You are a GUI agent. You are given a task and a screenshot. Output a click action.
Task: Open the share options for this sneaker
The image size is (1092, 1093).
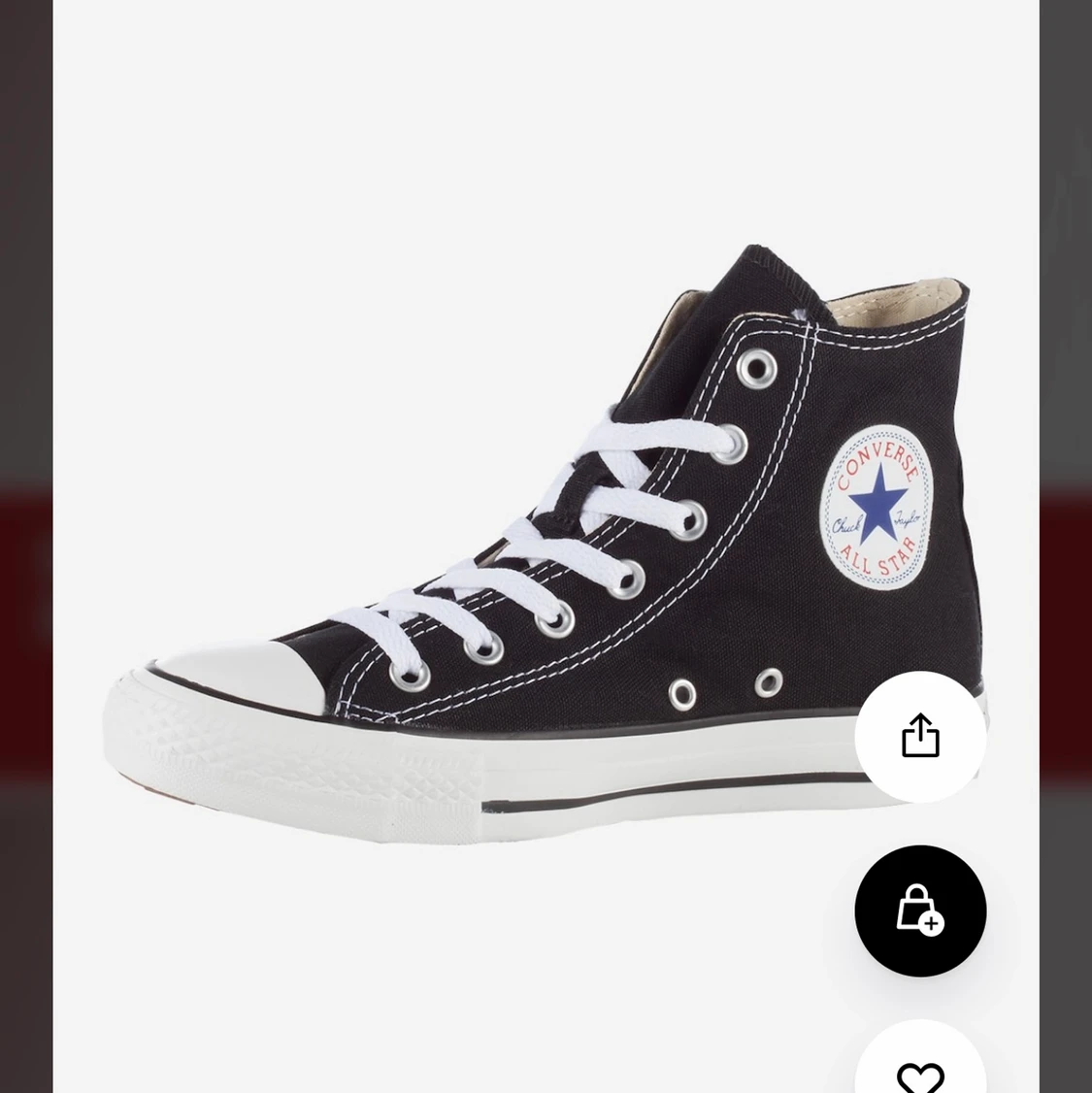920,736
